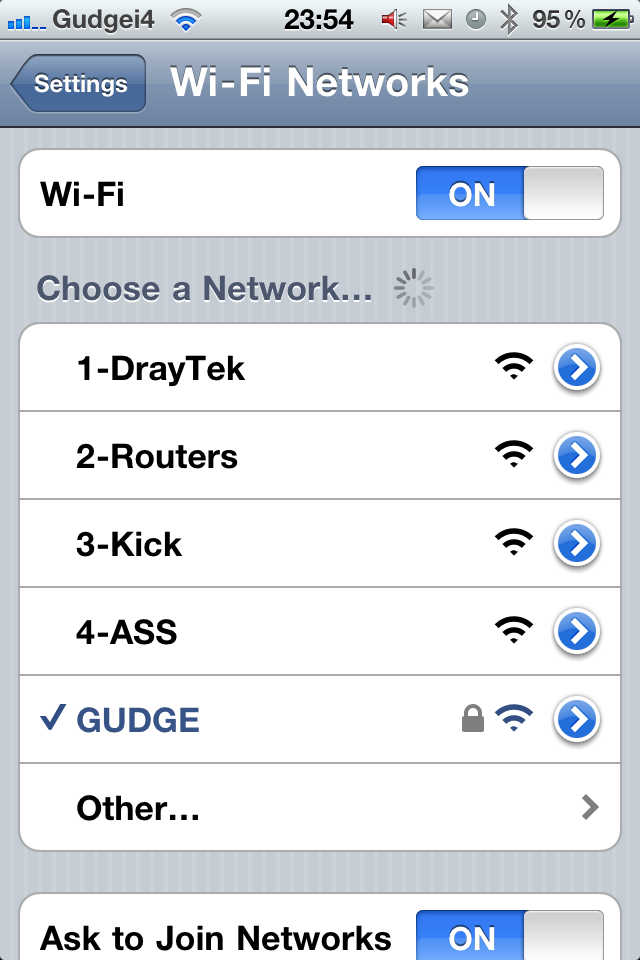Screen dimensions: 640x960
Task: Show details arrow for 3-Kick
Action: click(x=577, y=544)
